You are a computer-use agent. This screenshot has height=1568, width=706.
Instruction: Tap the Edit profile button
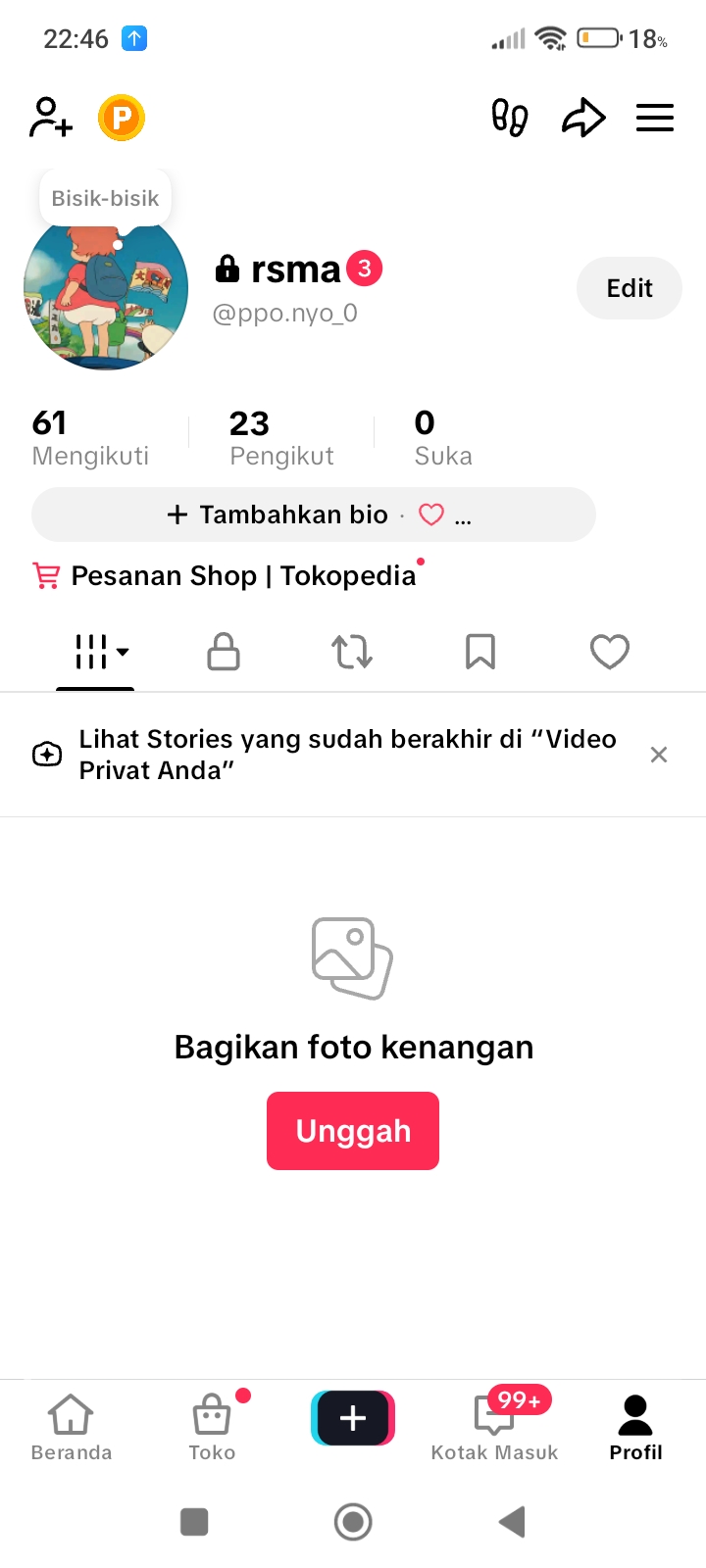coord(629,288)
